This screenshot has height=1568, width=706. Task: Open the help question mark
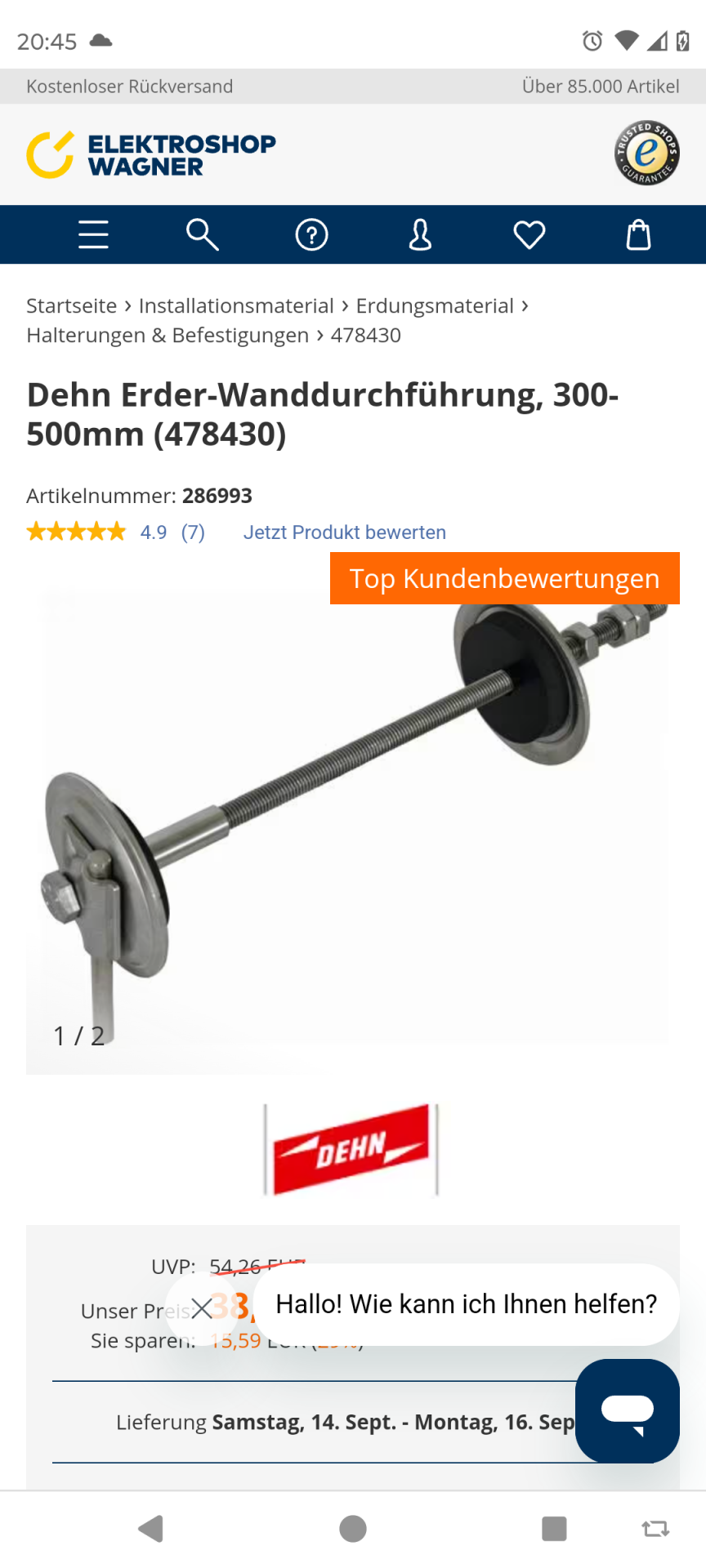pos(311,235)
